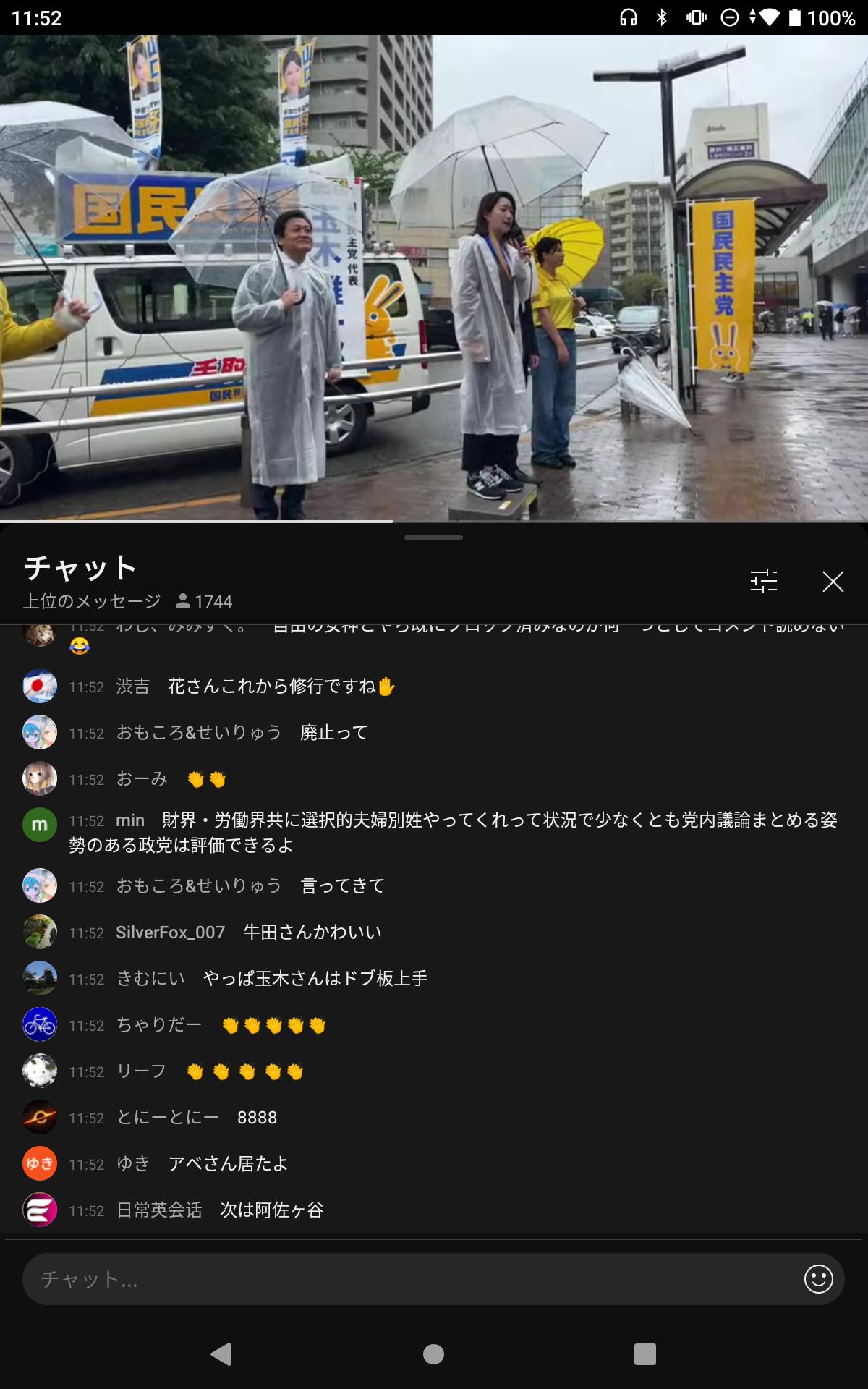The height and width of the screenshot is (1389, 868).
Task: Tap きむにい's chat message
Action: click(x=434, y=979)
